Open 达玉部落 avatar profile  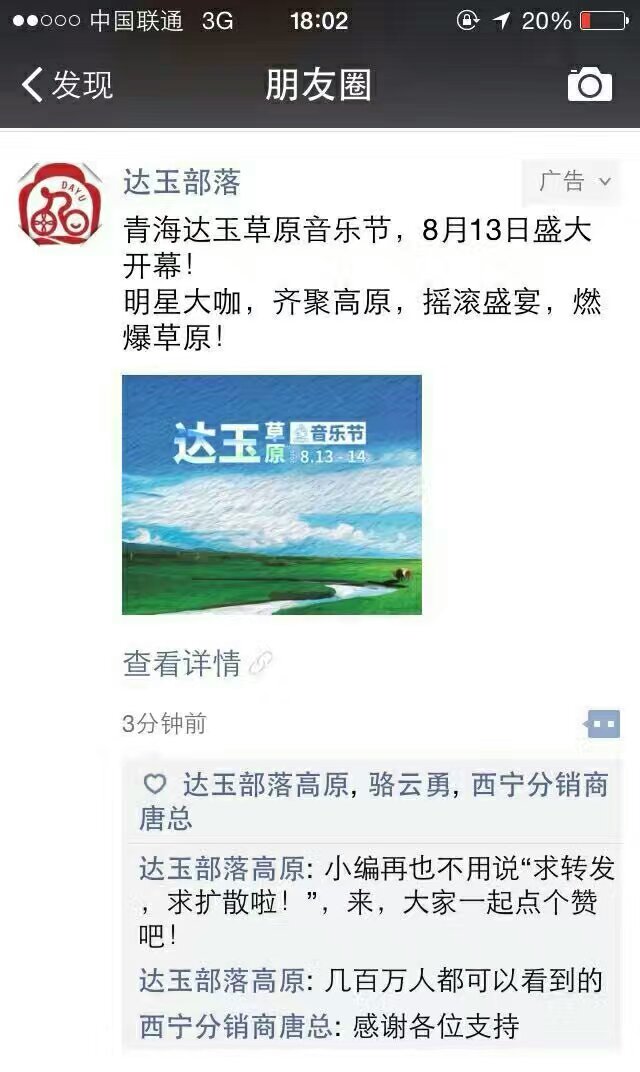60,204
